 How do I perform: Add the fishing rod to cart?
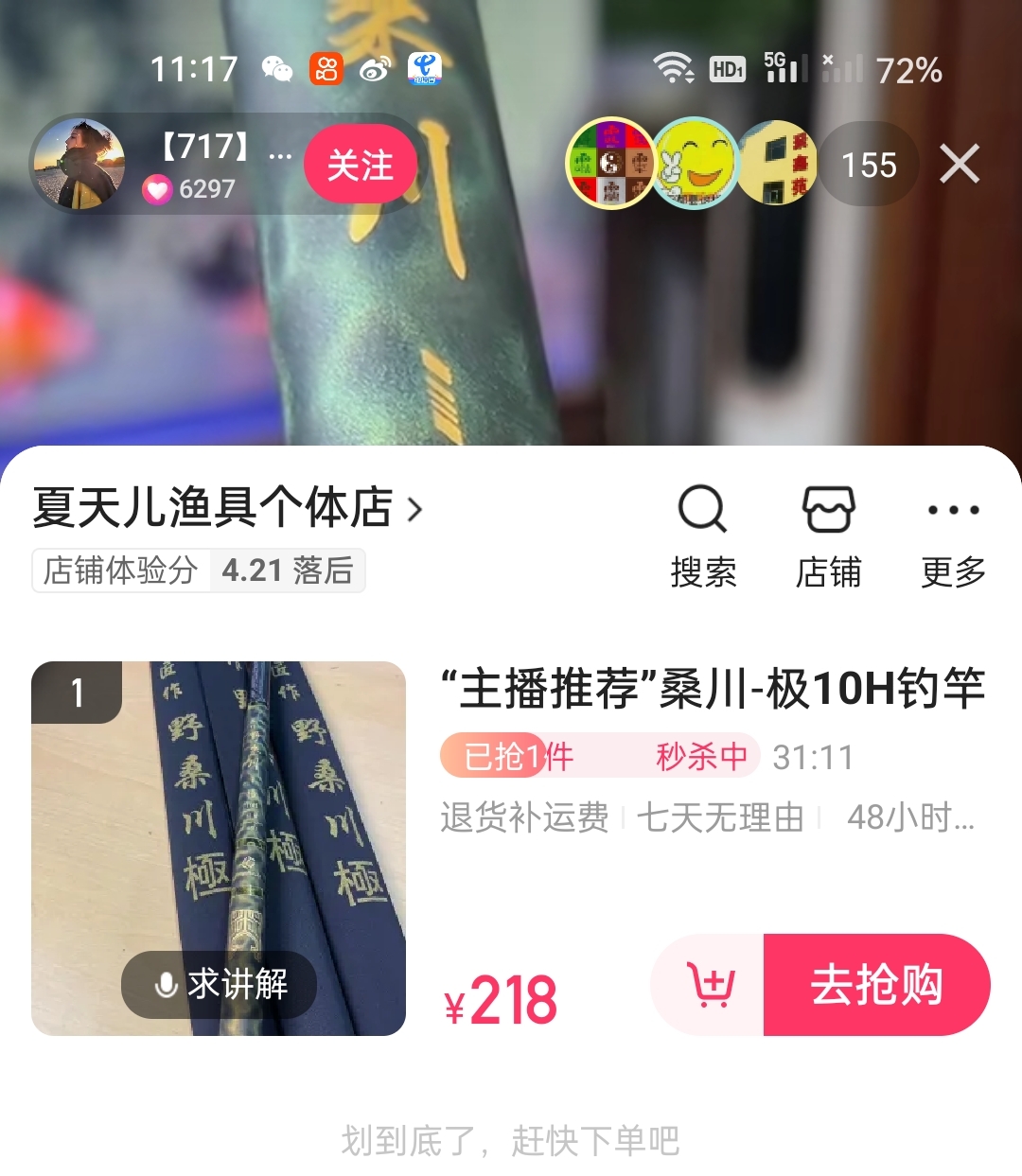[x=709, y=985]
